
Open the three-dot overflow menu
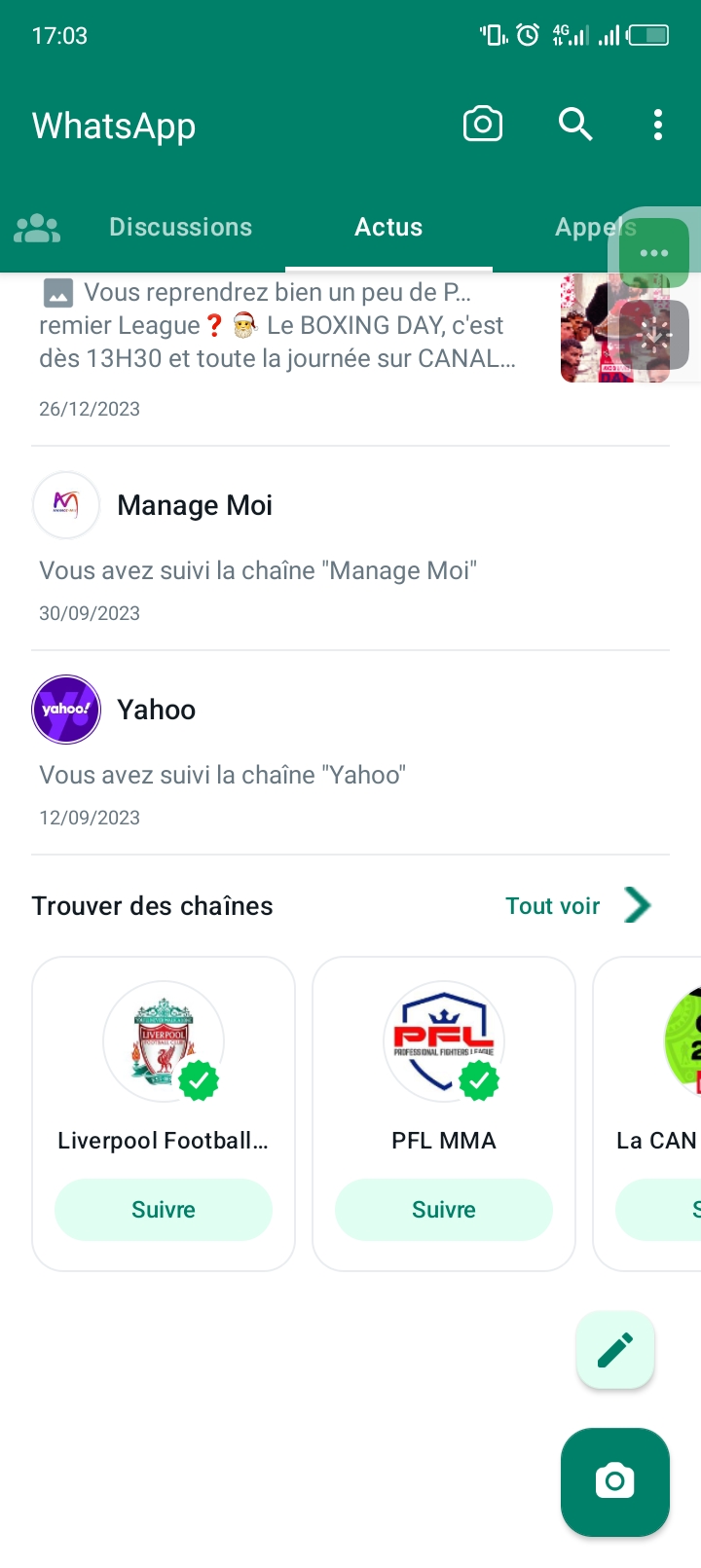(658, 125)
